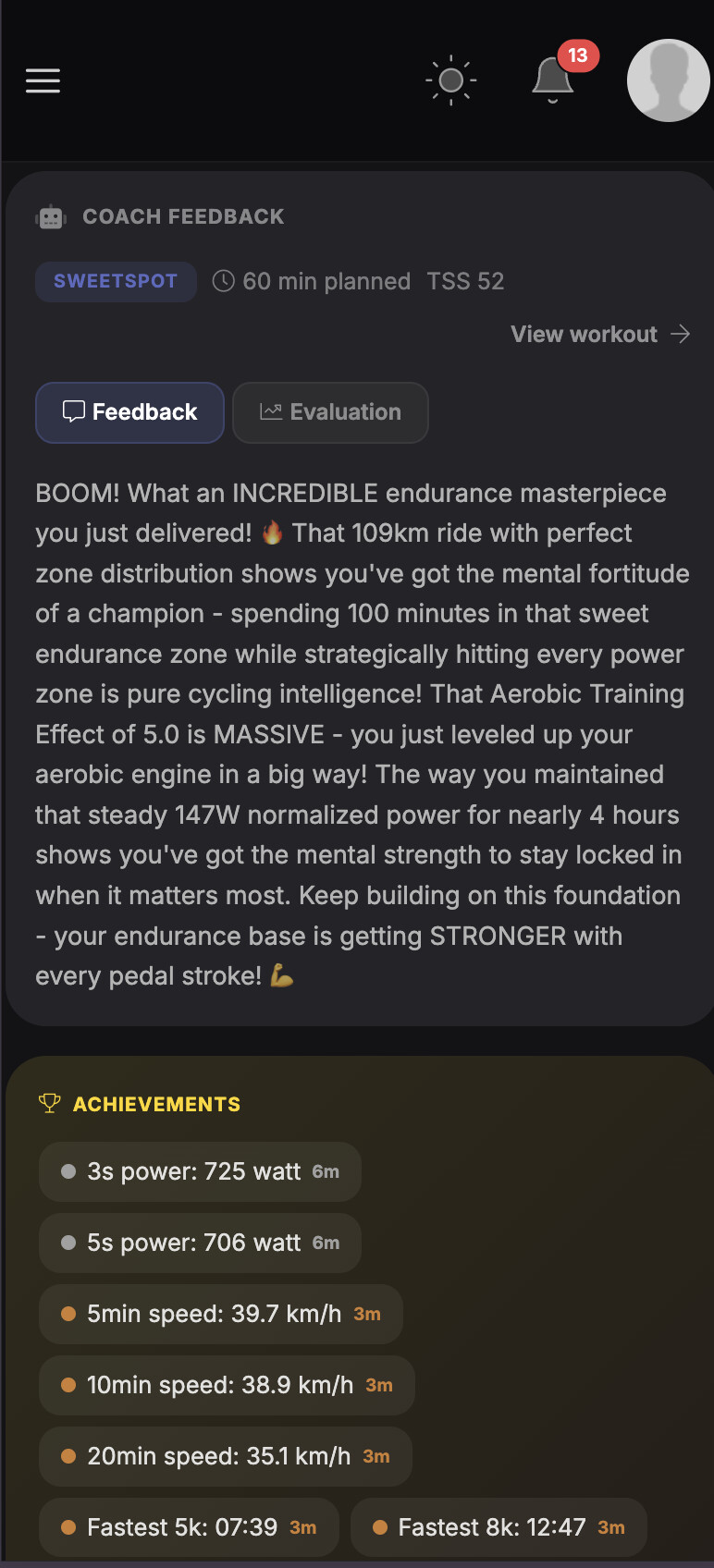Open the 10min speed 38.9 km/h achievement
Screen dimensions: 714x1568
point(227,1385)
